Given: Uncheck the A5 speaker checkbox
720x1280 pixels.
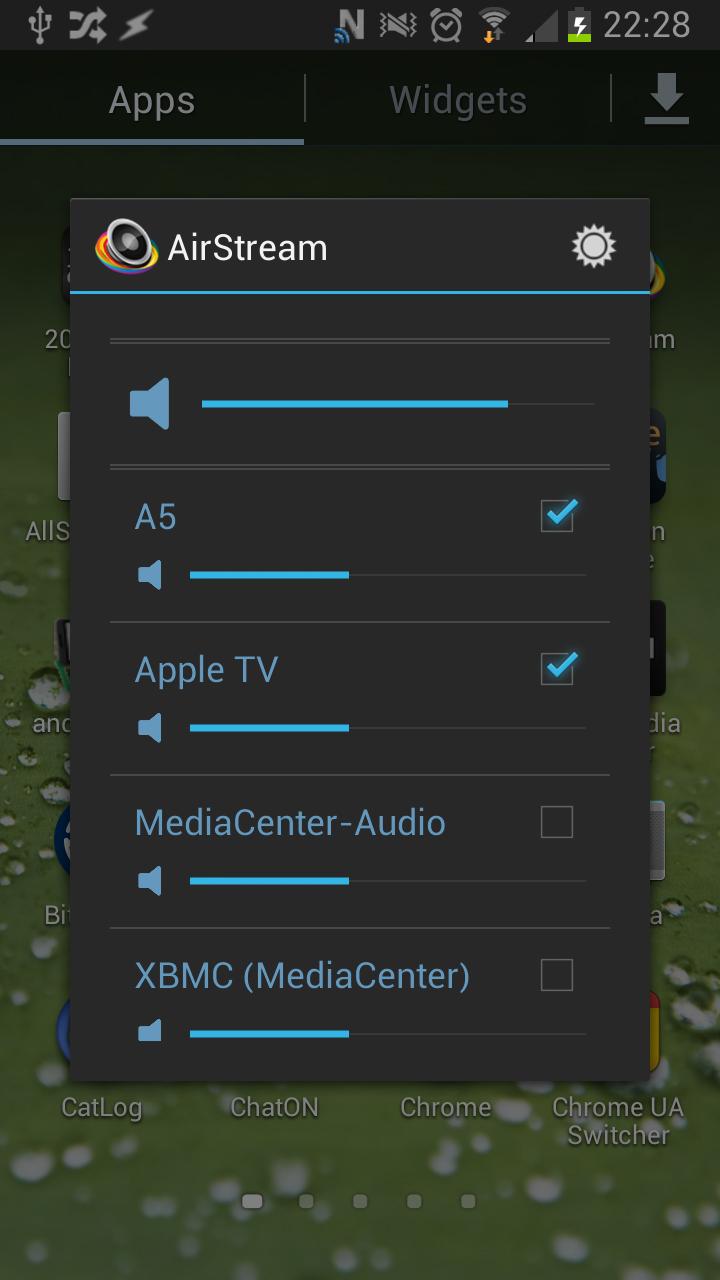Looking at the screenshot, I should [x=557, y=516].
